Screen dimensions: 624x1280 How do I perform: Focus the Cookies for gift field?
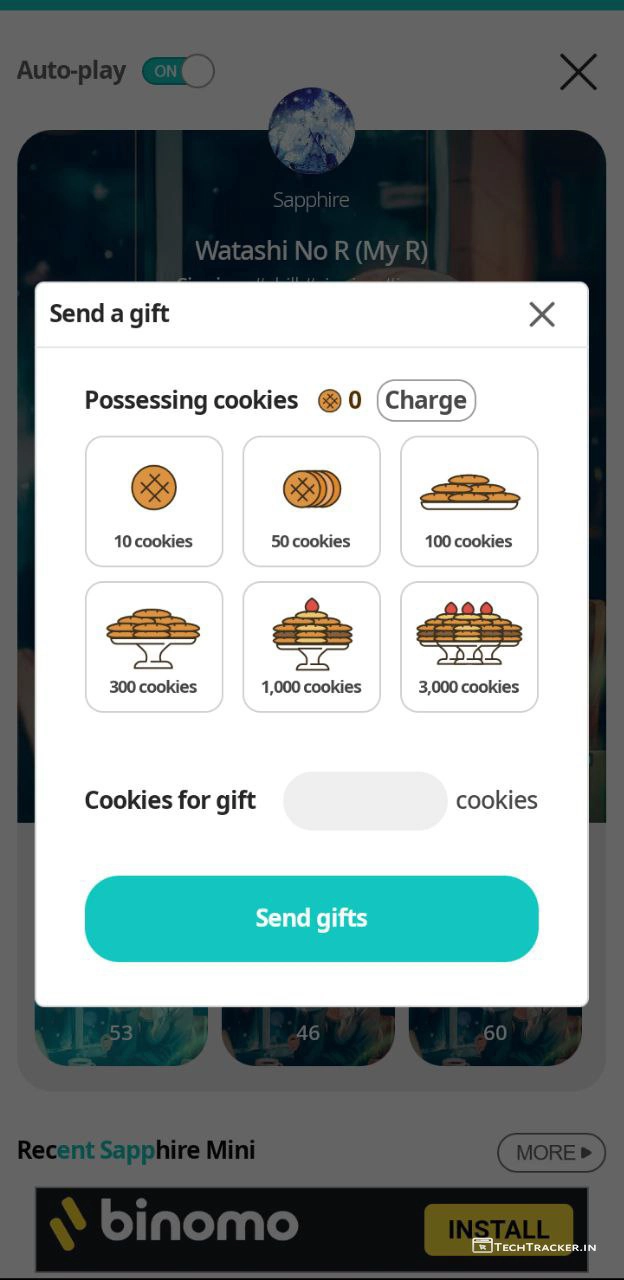[365, 801]
